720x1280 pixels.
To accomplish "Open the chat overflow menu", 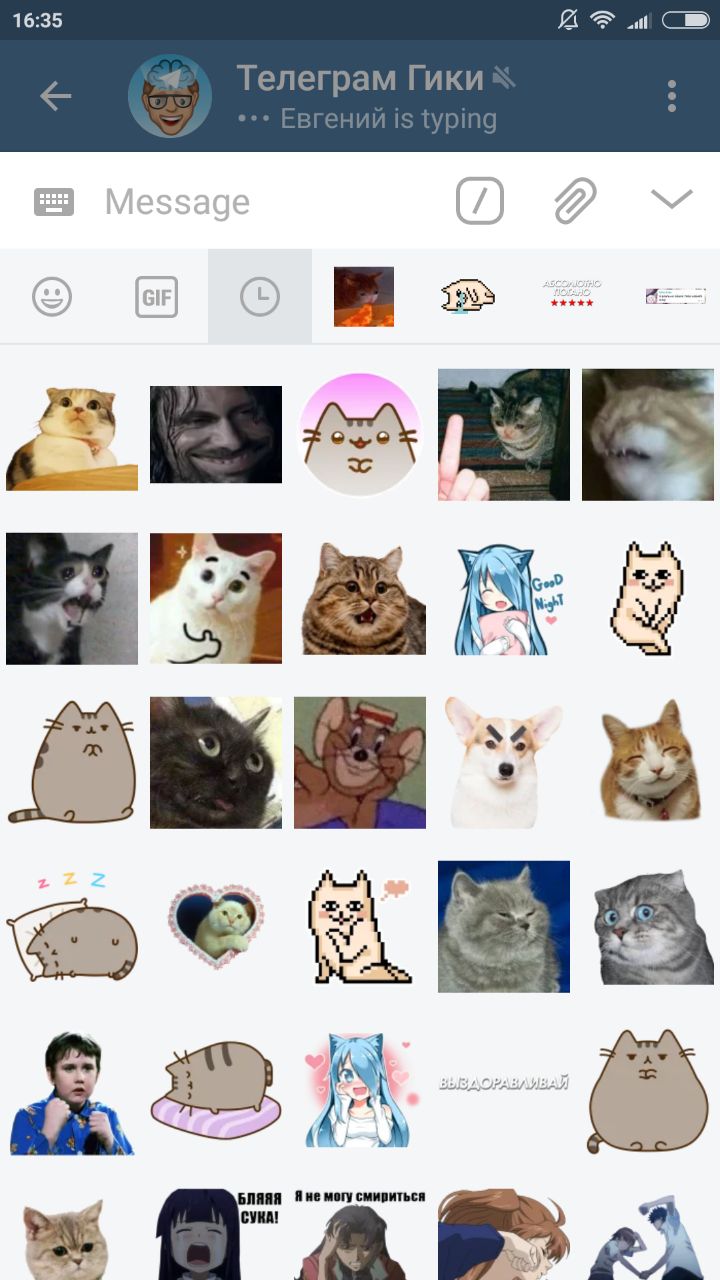I will click(x=672, y=96).
